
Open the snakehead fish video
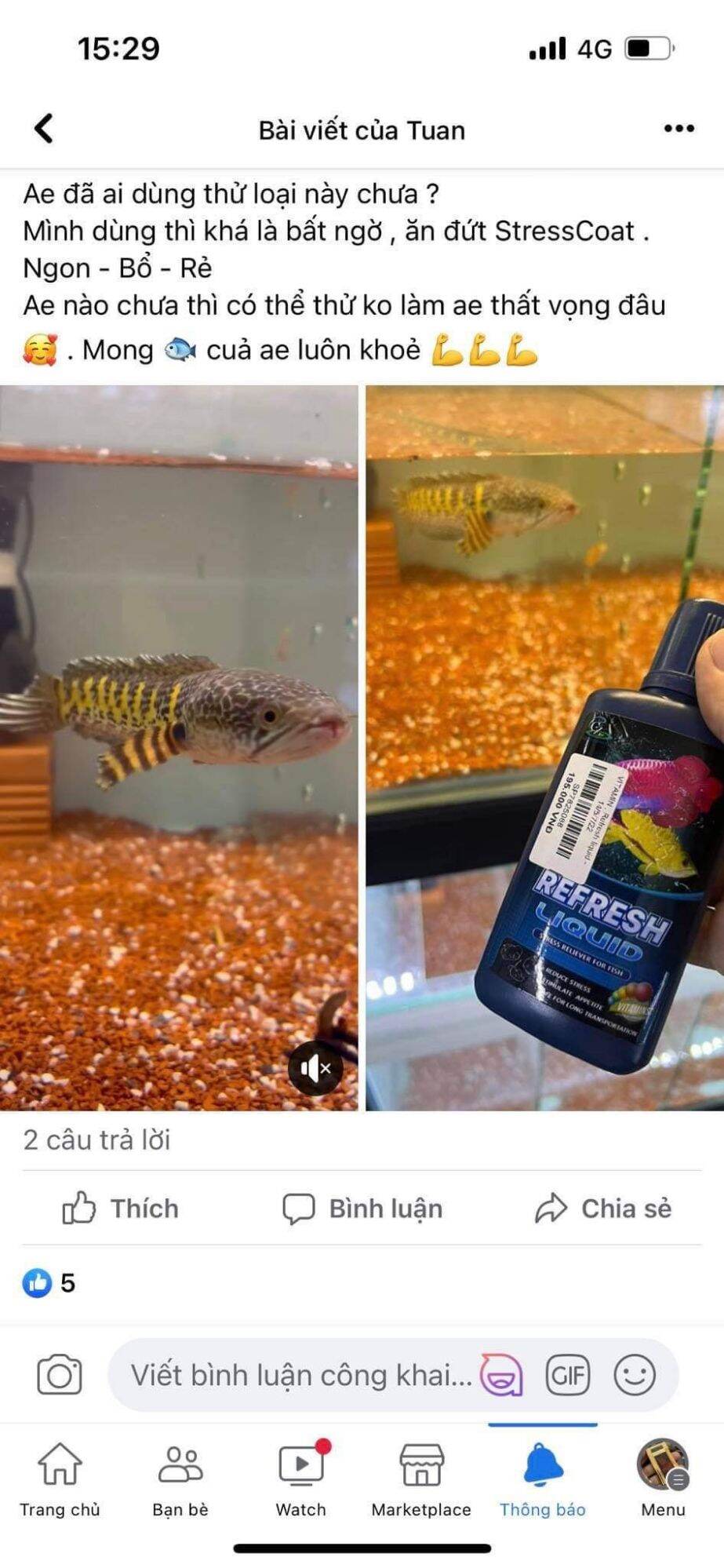(179, 747)
